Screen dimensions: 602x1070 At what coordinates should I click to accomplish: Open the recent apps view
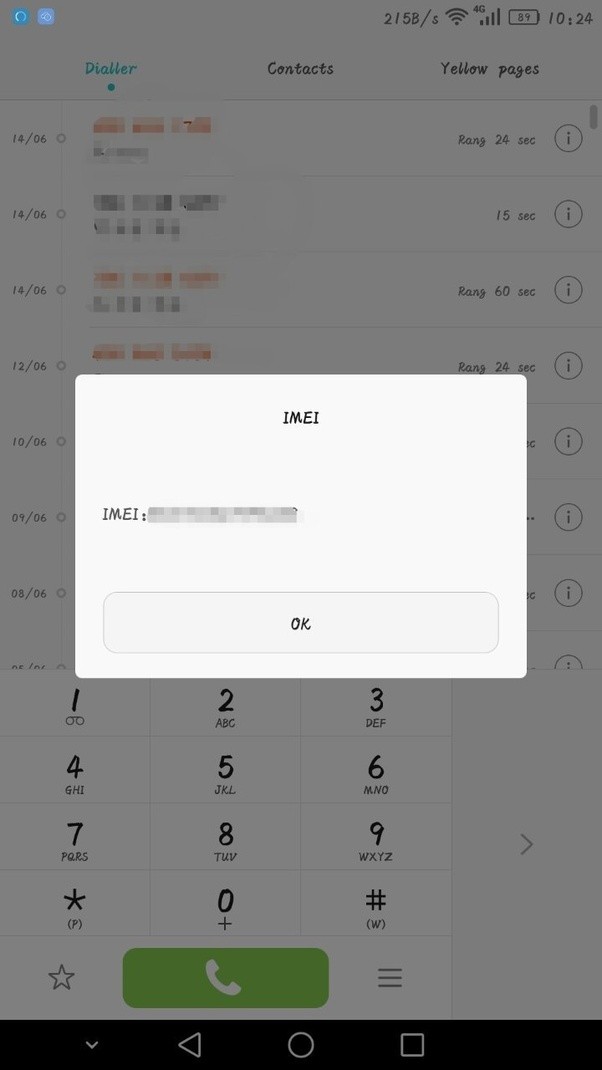coord(412,1045)
